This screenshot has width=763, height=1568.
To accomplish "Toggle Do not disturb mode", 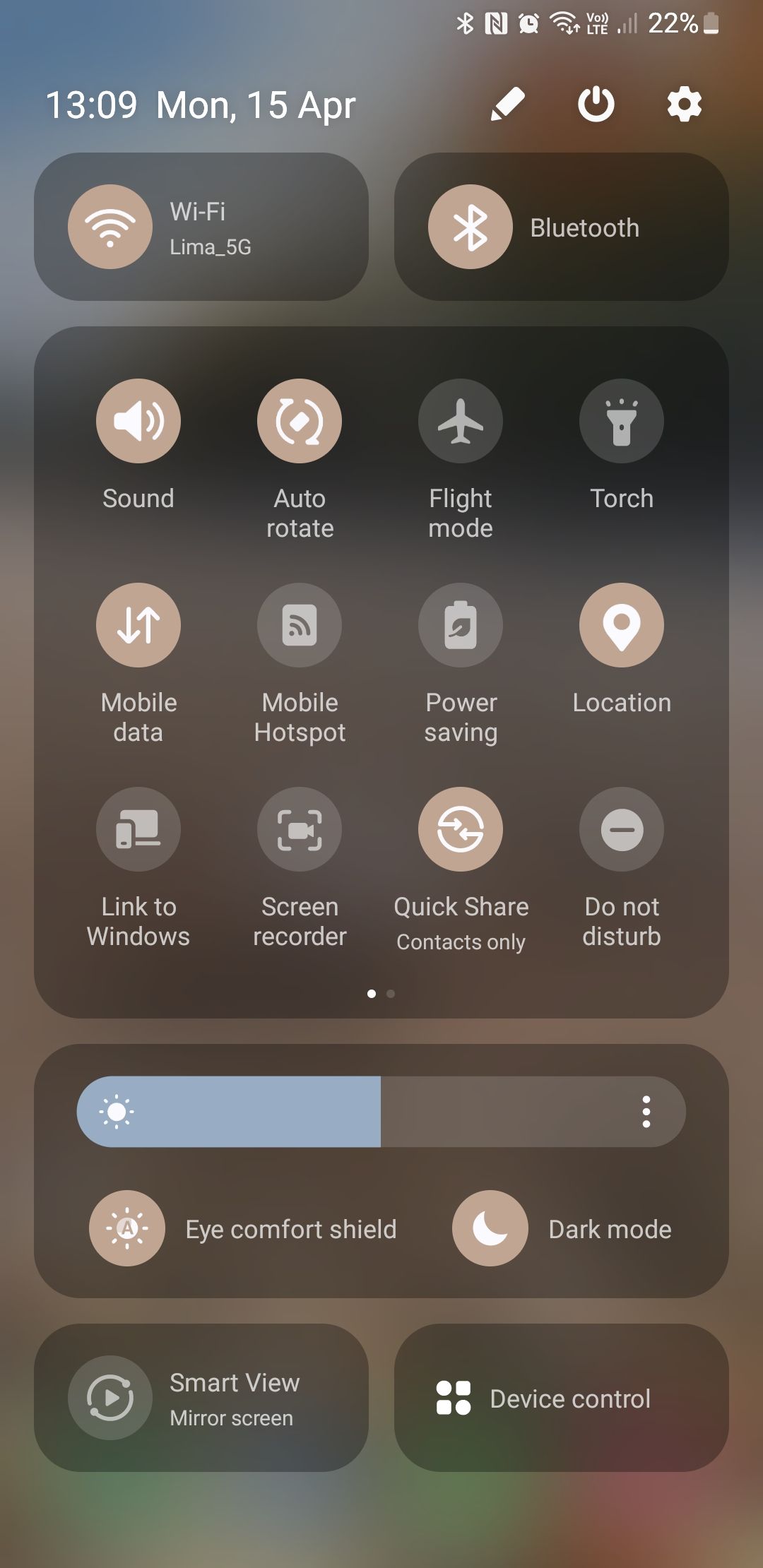I will pos(622,830).
